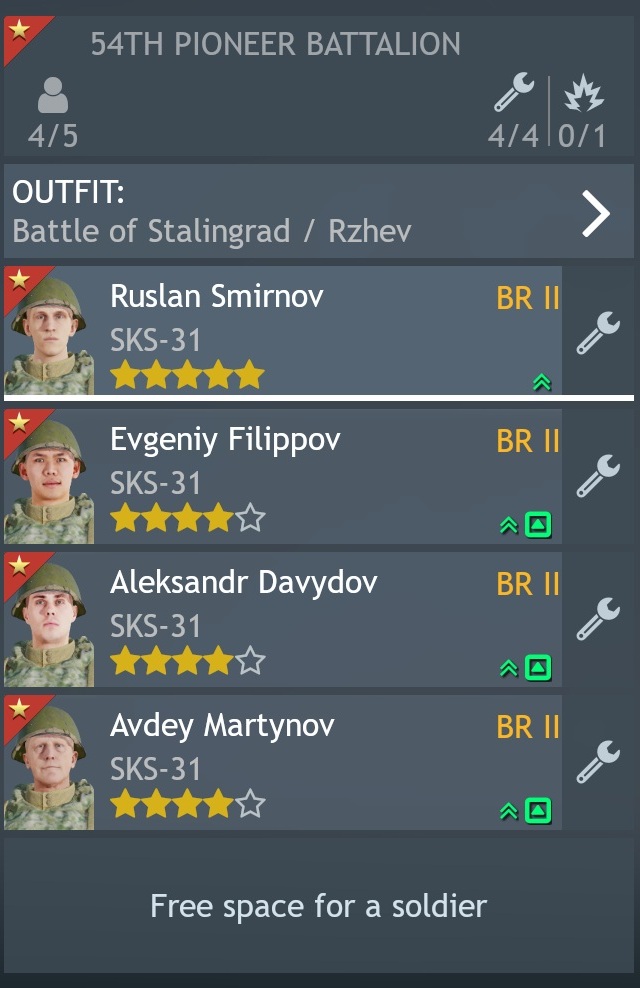This screenshot has width=640, height=988.
Task: Select soldier Ruslan Smirnov
Action: tap(283, 331)
